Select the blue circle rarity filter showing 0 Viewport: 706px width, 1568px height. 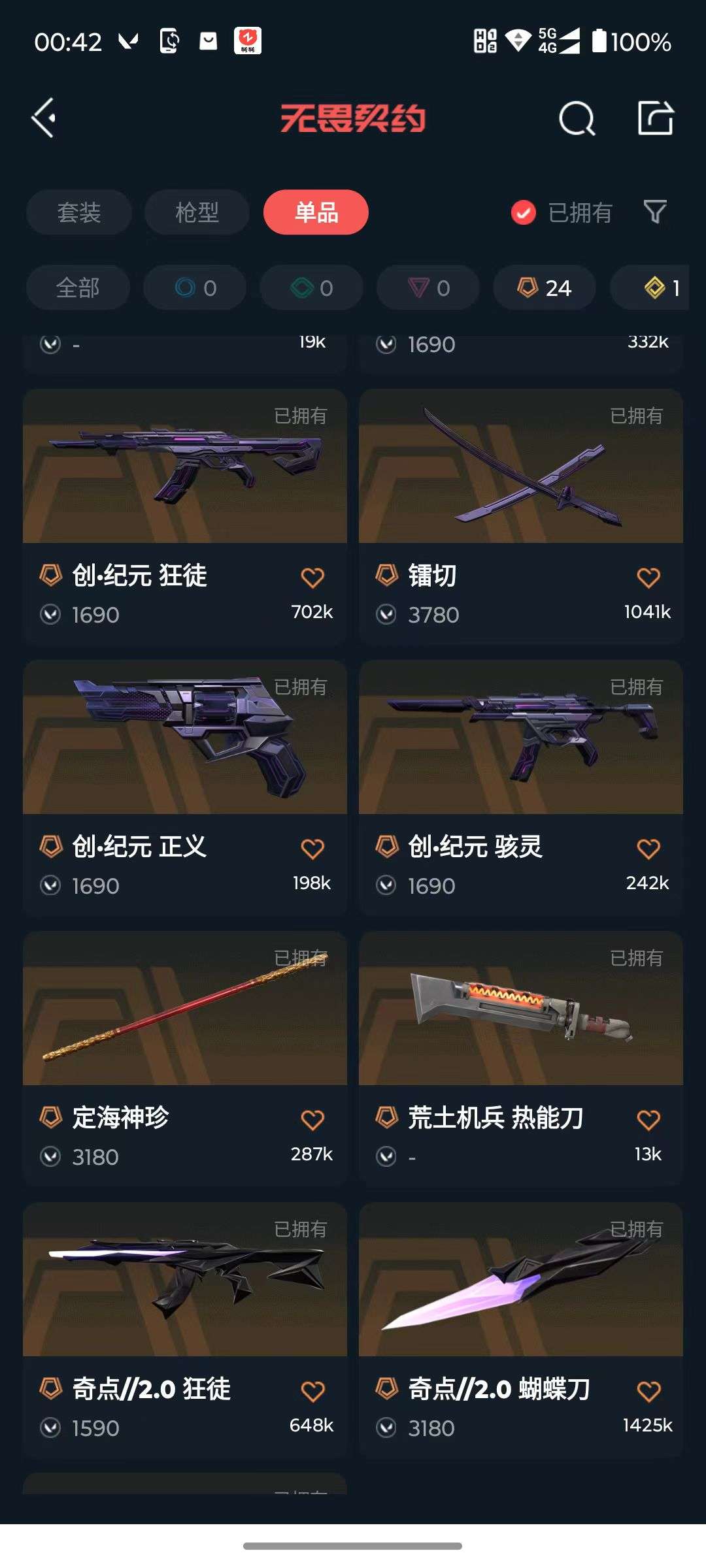194,287
